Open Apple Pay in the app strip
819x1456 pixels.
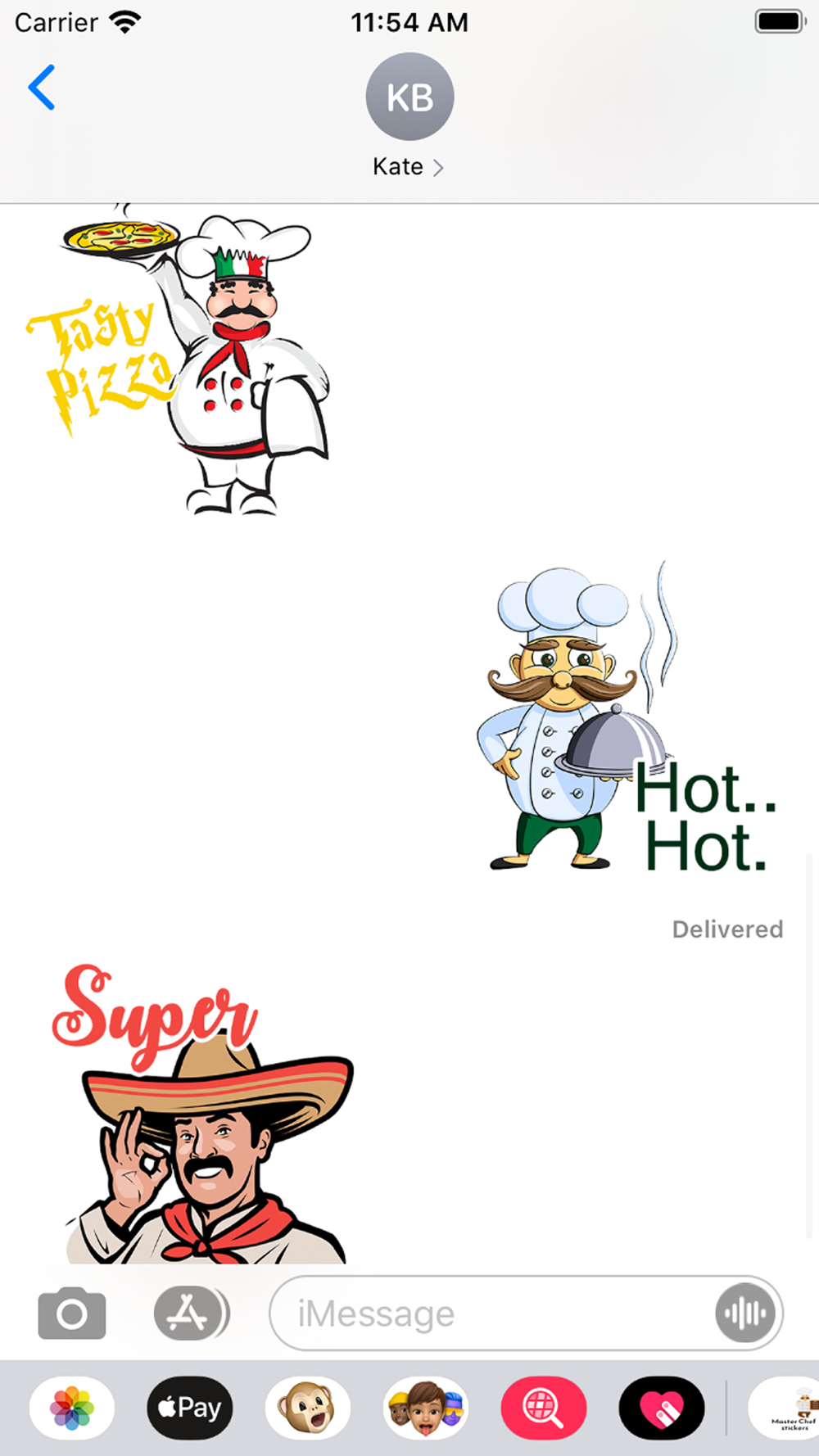(x=190, y=1408)
